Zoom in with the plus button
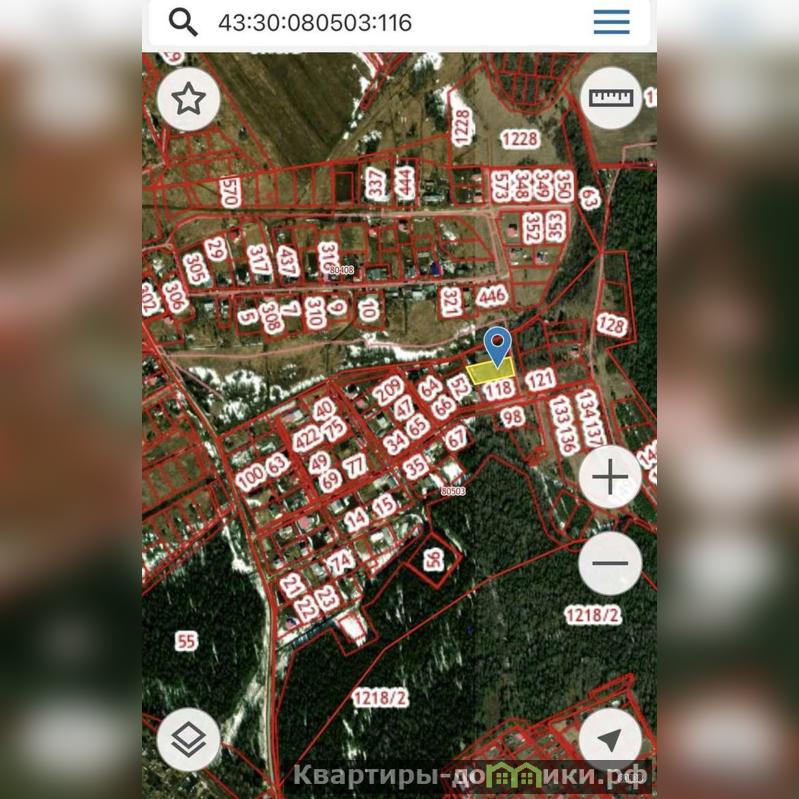Screen dimensions: 799x799 click(x=610, y=477)
